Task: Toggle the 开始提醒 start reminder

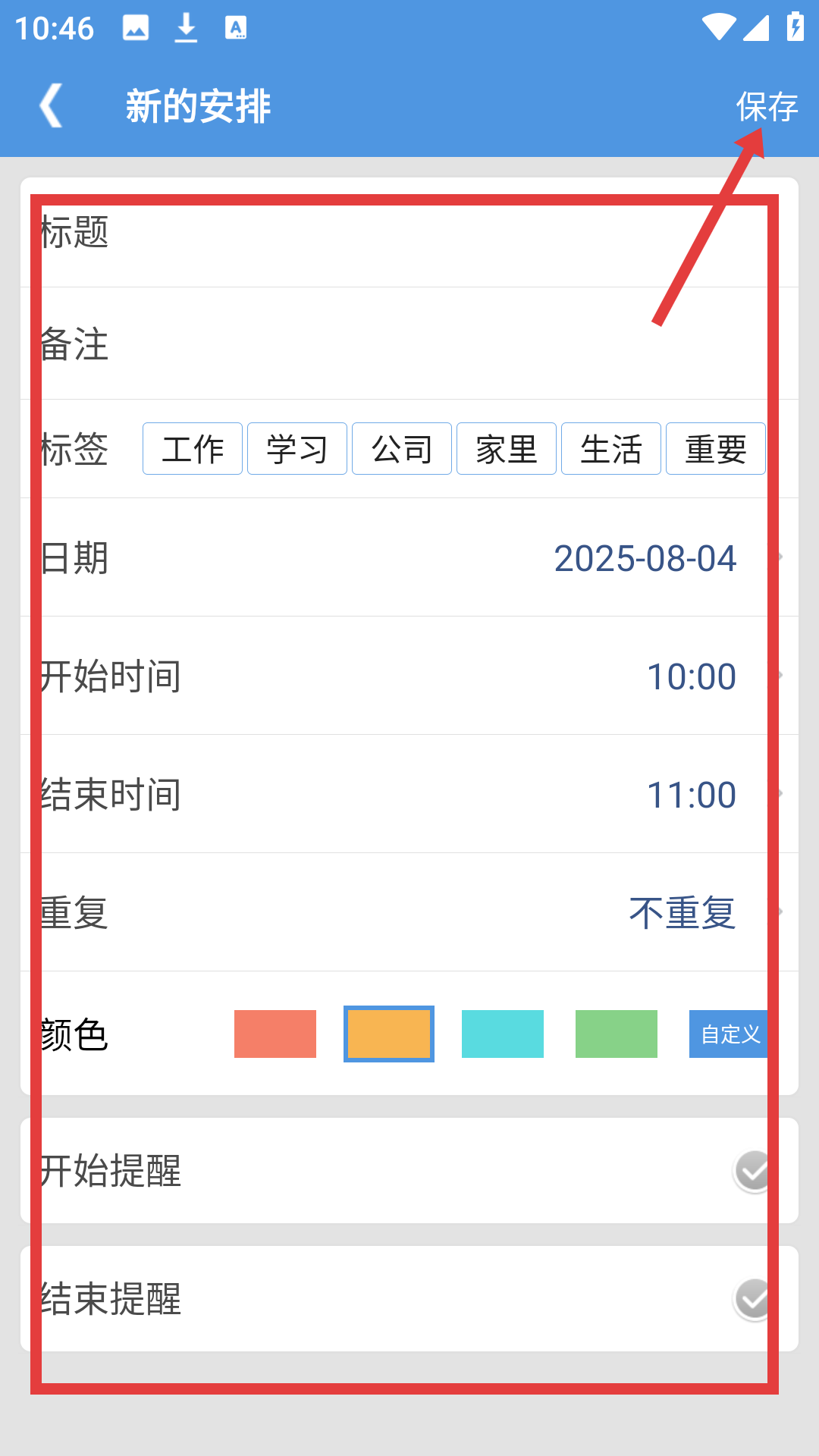Action: pyautogui.click(x=755, y=1171)
